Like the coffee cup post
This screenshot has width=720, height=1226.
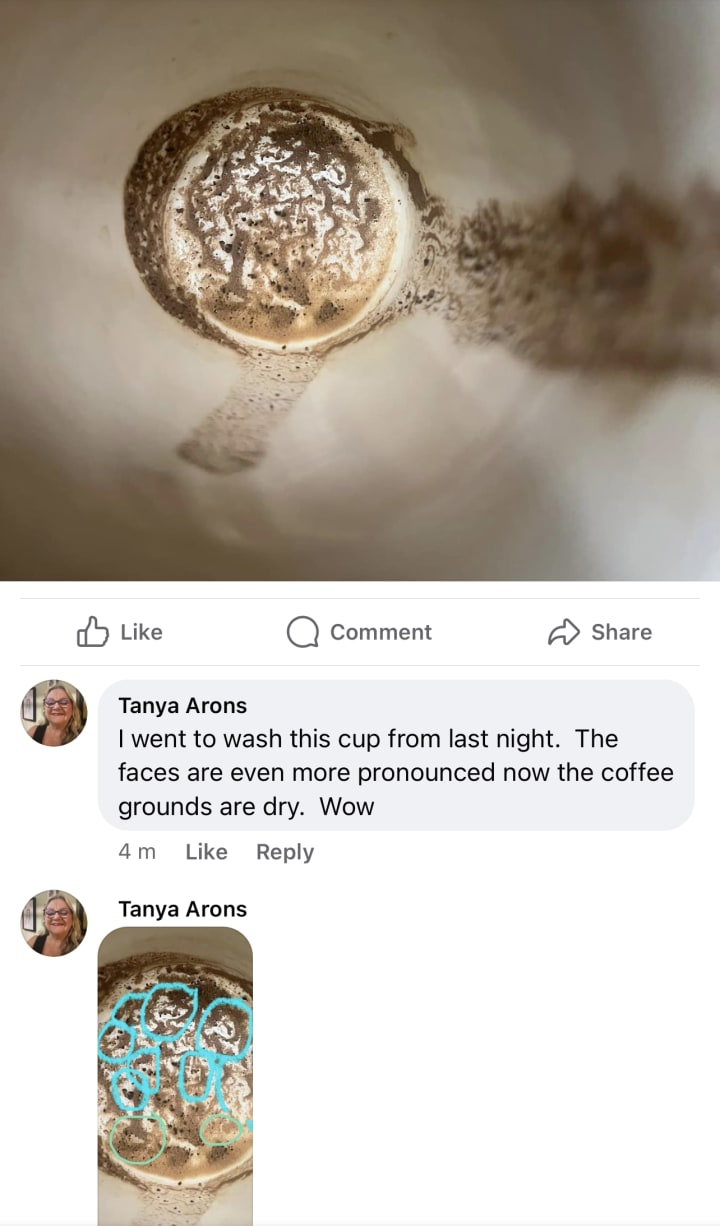tap(119, 632)
